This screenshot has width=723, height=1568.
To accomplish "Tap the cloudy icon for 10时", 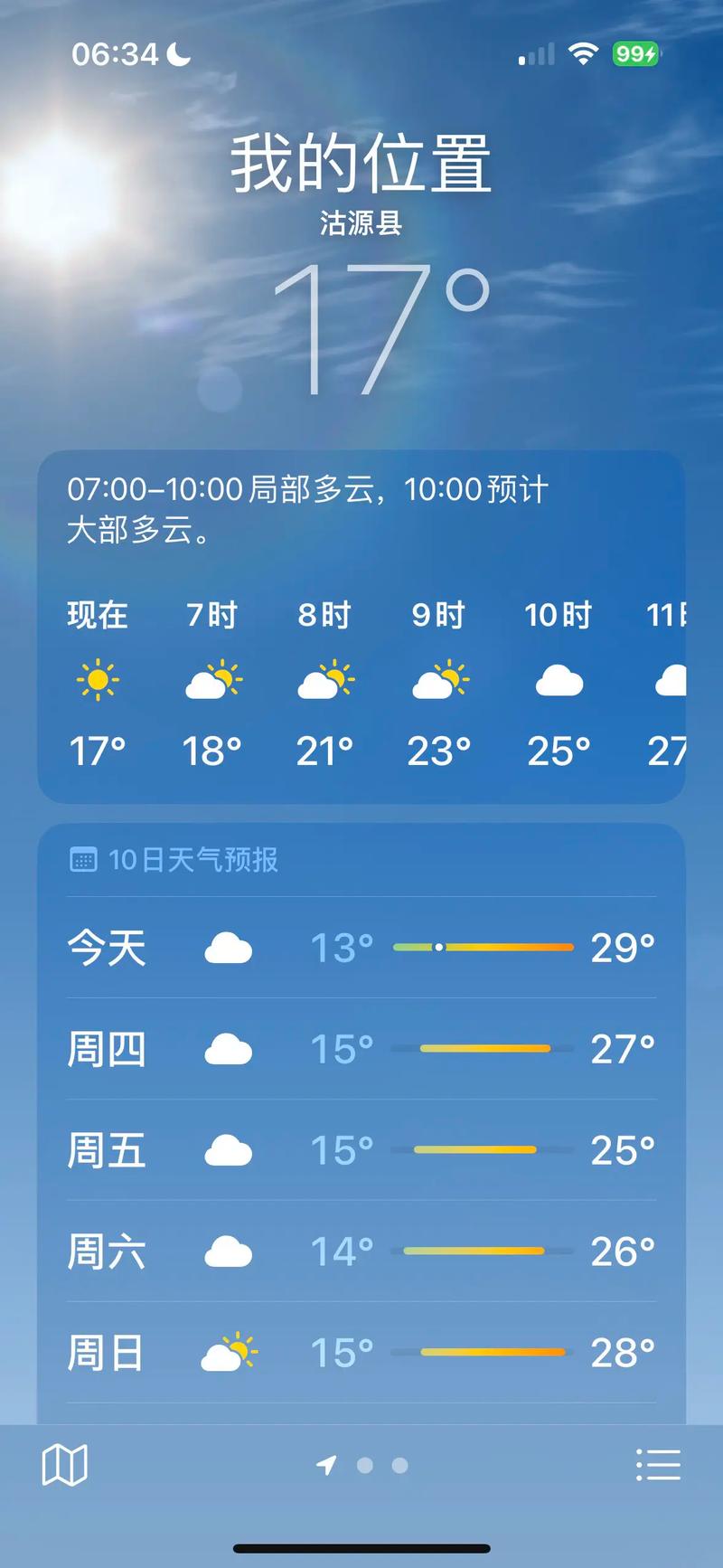I will pos(558,680).
